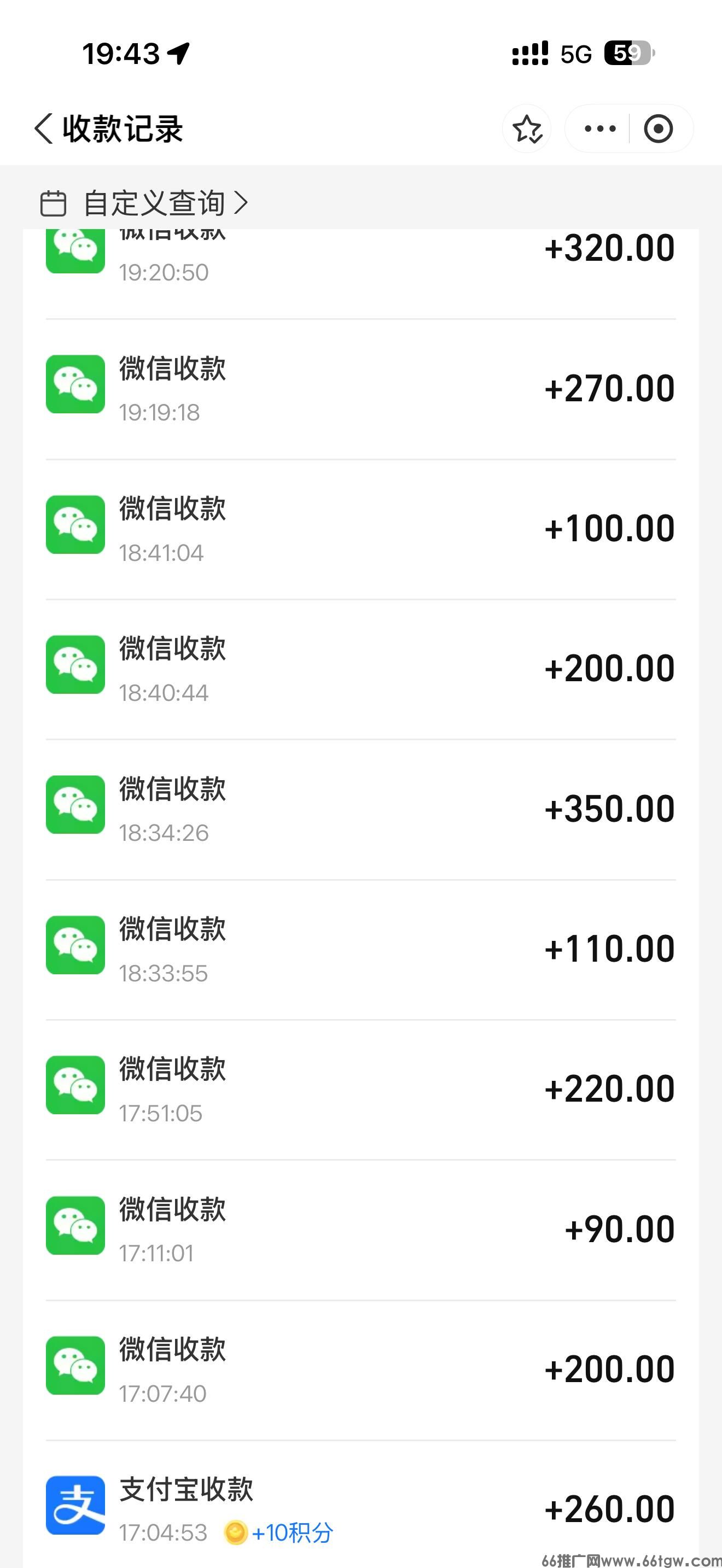View the 18:41:04 payment of +100.00
Screen dimensions: 722x1568
coord(360,529)
